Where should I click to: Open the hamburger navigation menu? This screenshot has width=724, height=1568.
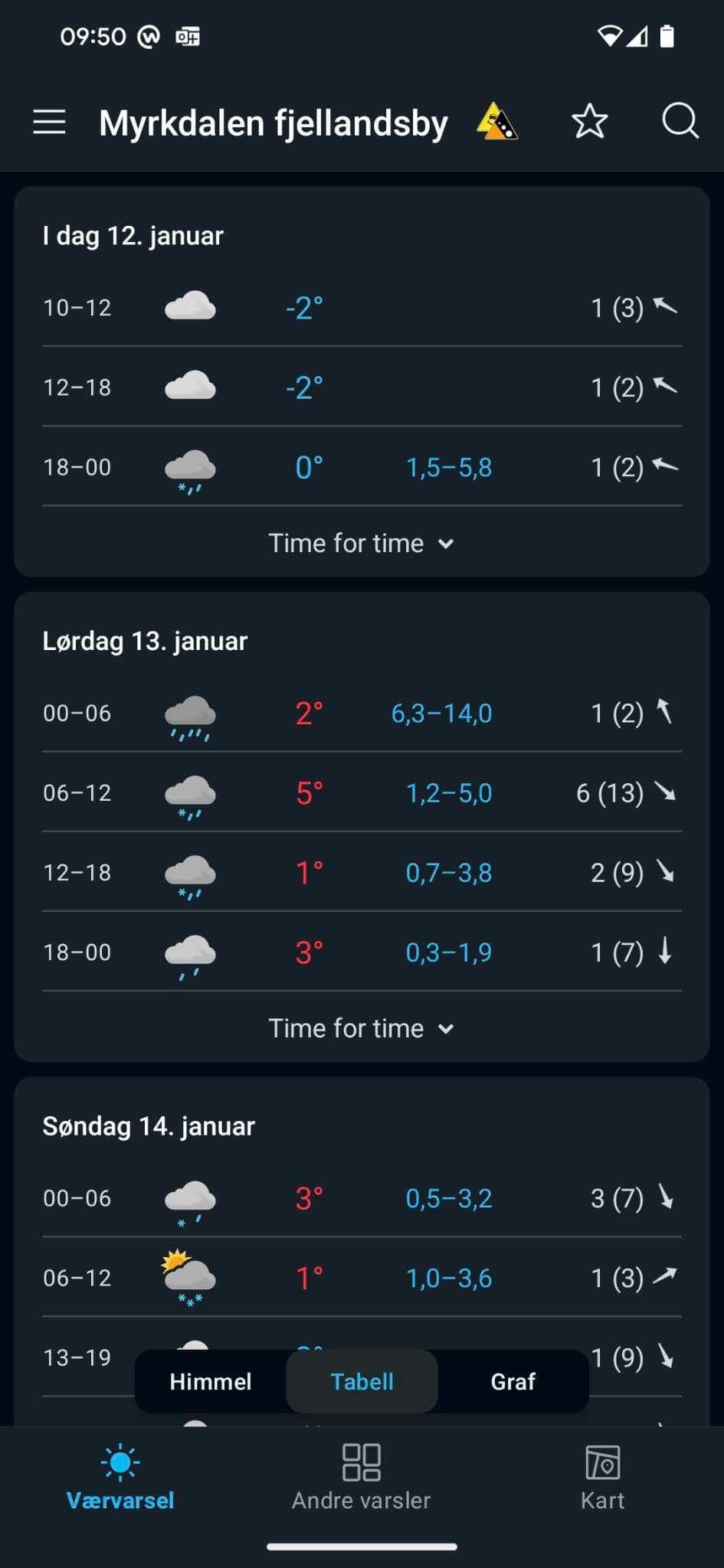click(49, 122)
